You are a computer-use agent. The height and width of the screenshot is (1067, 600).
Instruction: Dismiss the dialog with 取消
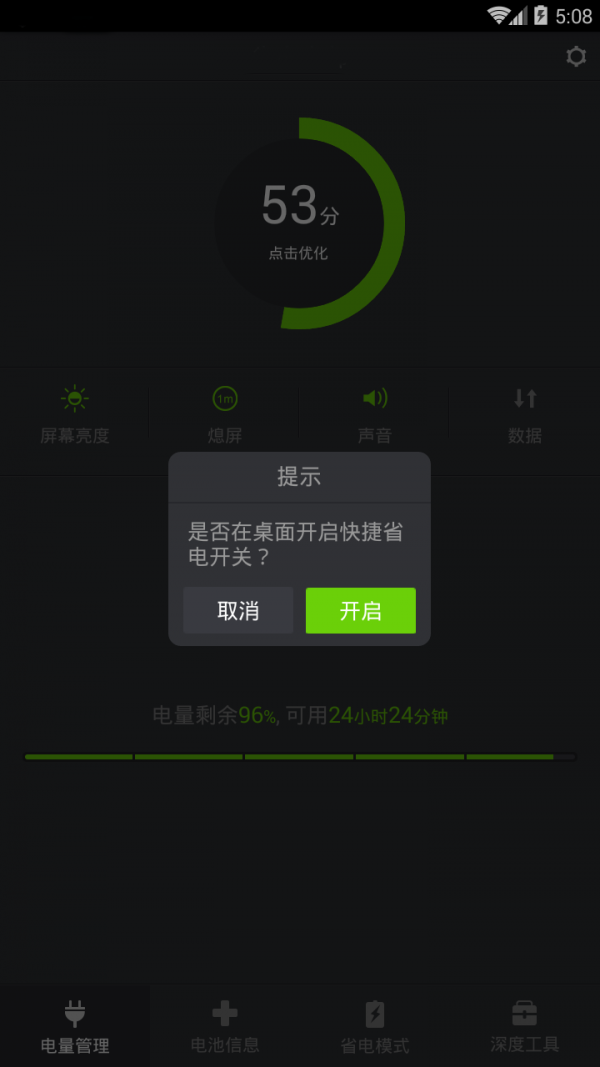coord(238,610)
